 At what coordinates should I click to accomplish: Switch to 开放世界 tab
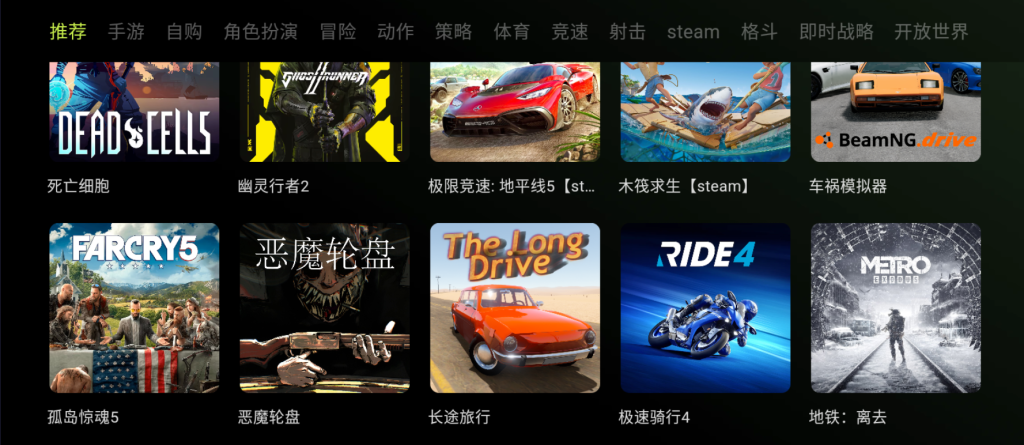(x=931, y=31)
